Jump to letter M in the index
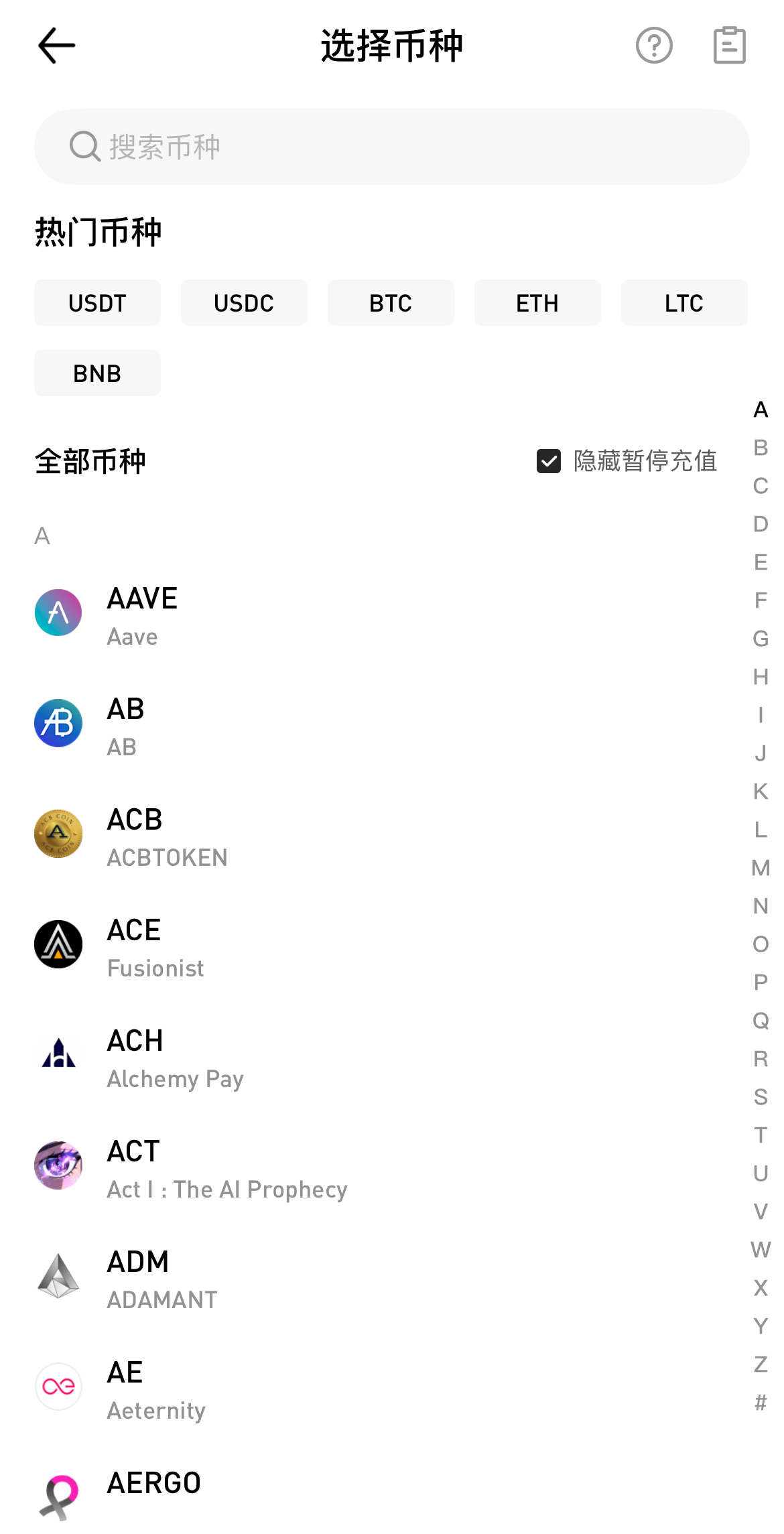 [x=761, y=868]
